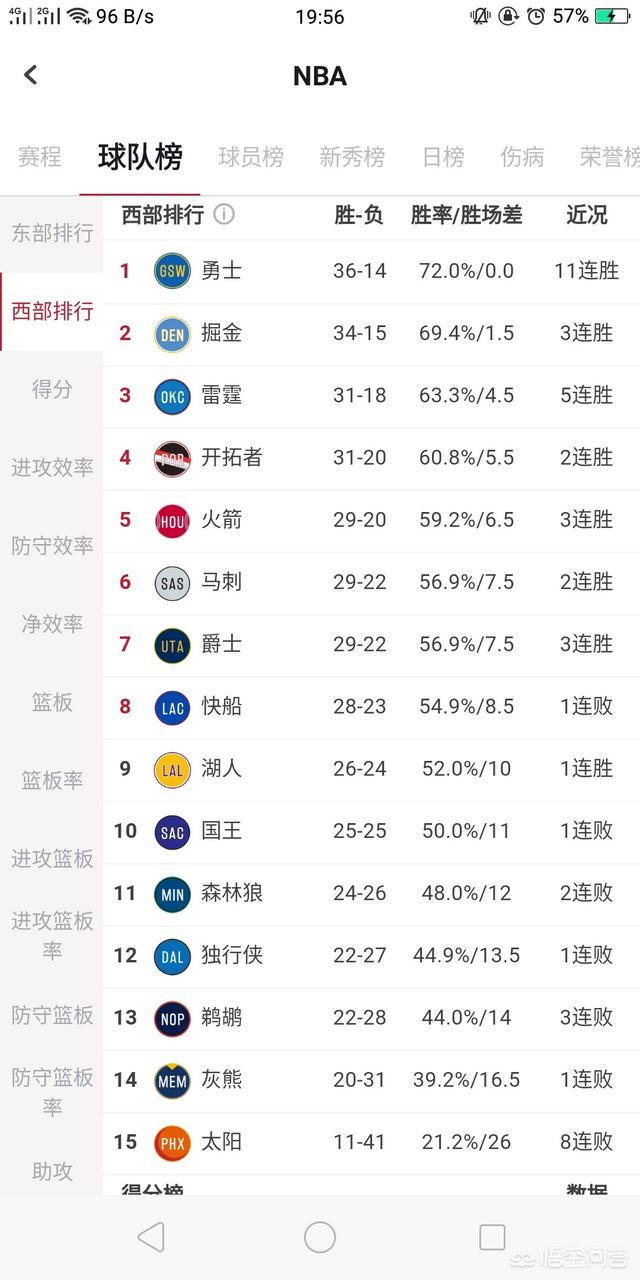Viewport: 640px width, 1280px height.
Task: Switch to the 赛程 tab
Action: pos(40,157)
